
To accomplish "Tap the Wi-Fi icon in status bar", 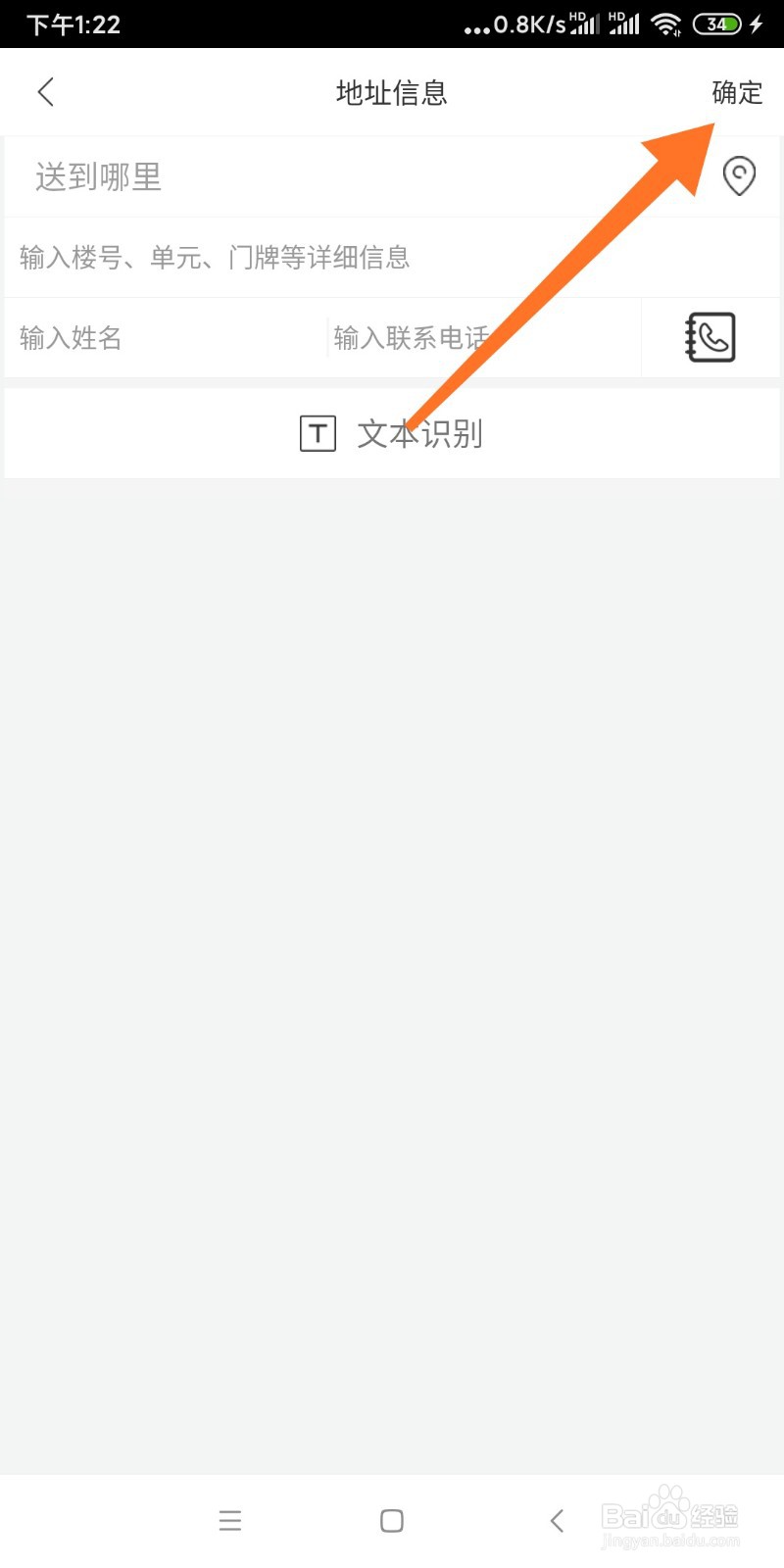I will pos(668,23).
